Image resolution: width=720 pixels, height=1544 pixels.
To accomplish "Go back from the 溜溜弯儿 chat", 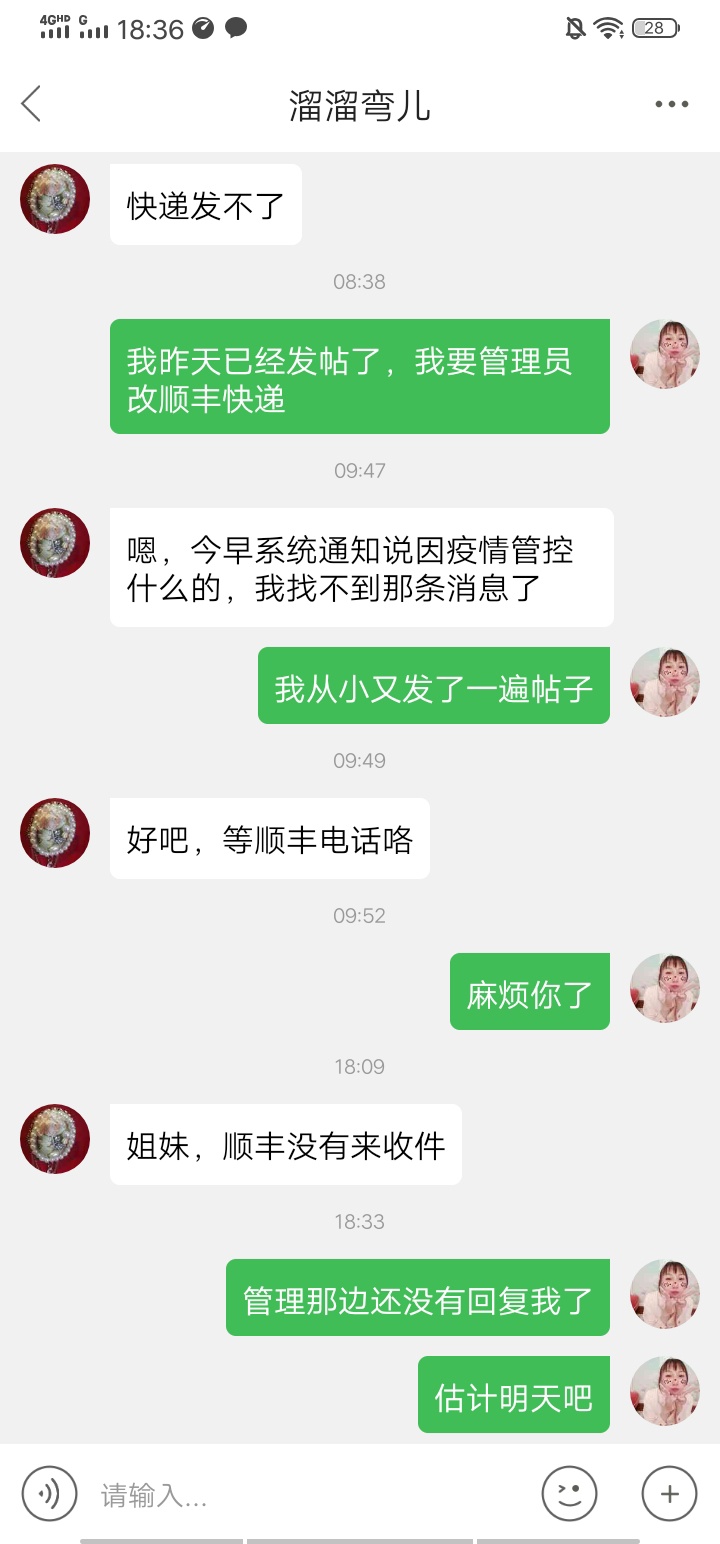I will [32, 104].
